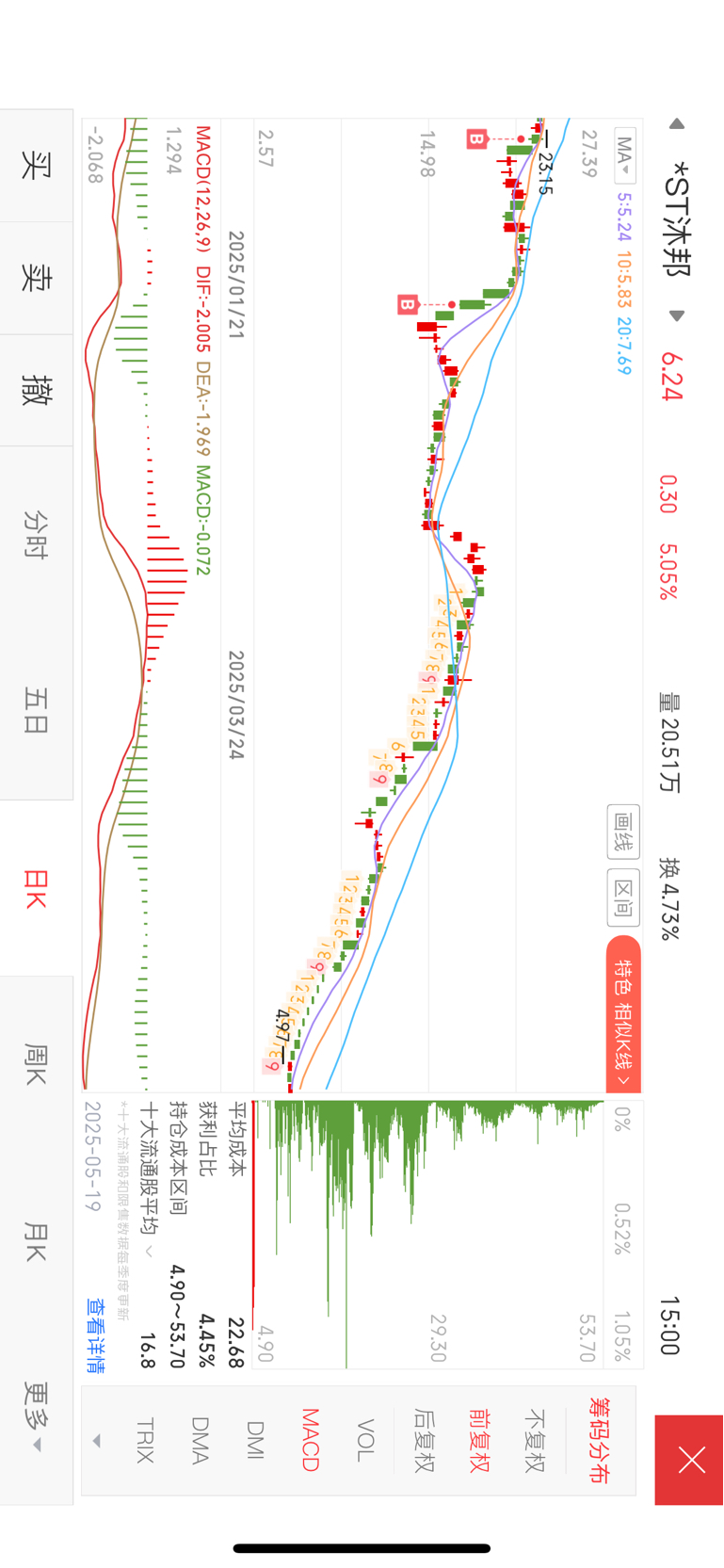Tap the 卖 sell button

36,278
